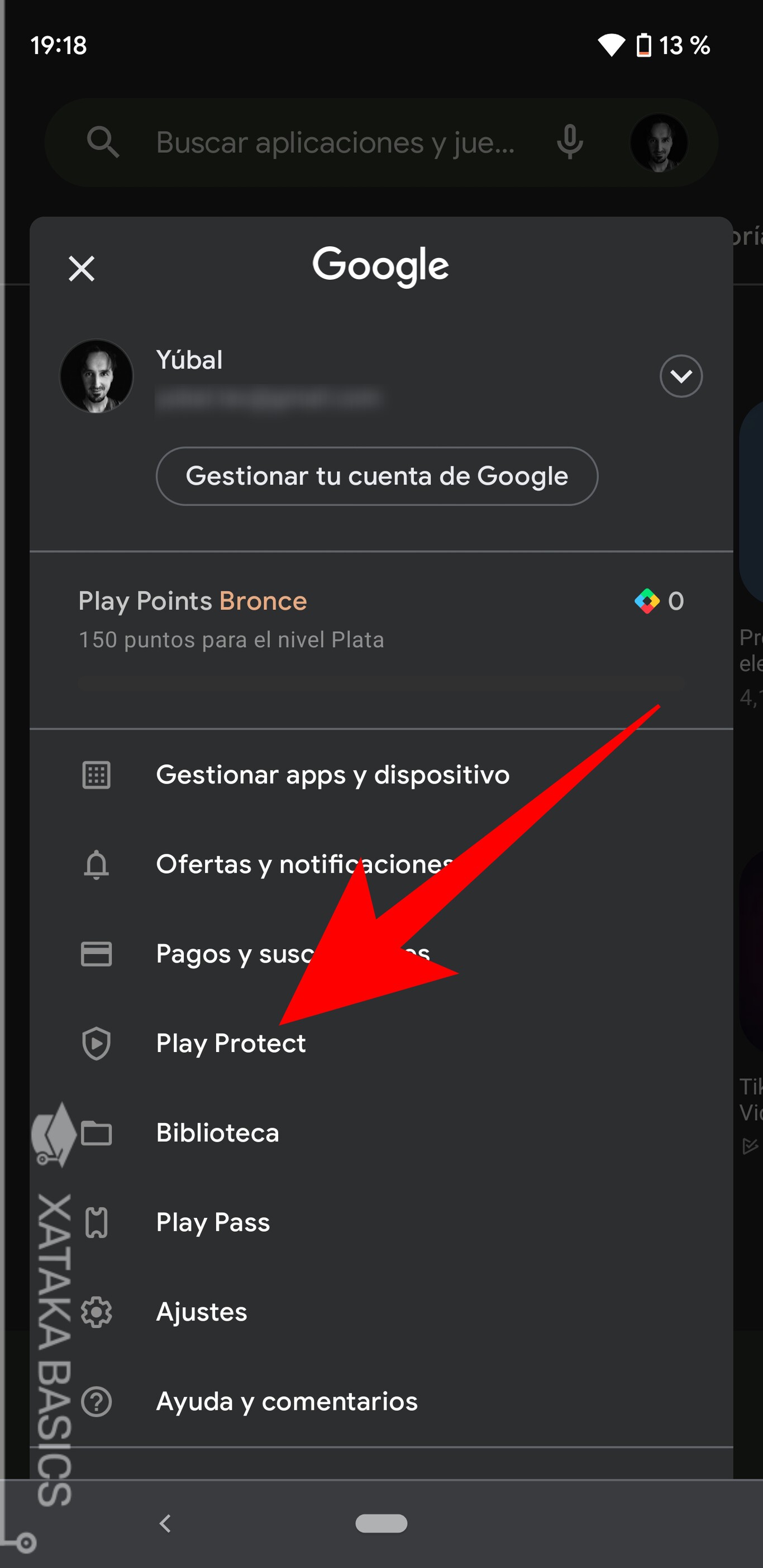This screenshot has width=763, height=1568.
Task: Tap Gestionar tu cuenta de Google
Action: click(376, 476)
